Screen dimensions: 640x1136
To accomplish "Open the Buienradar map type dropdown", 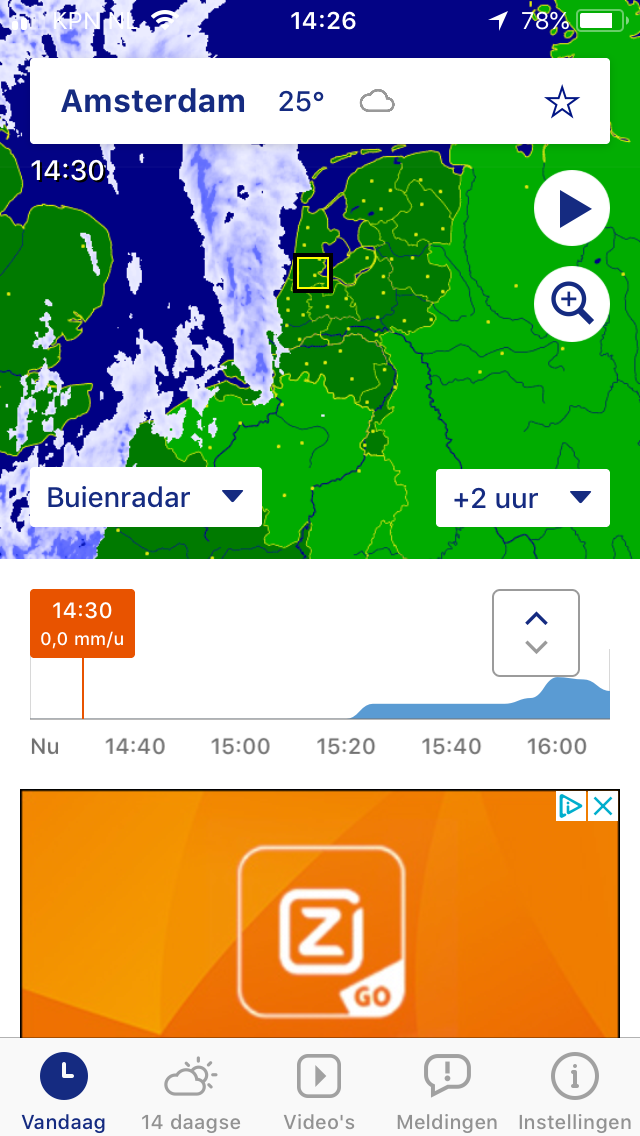I will pyautogui.click(x=146, y=497).
